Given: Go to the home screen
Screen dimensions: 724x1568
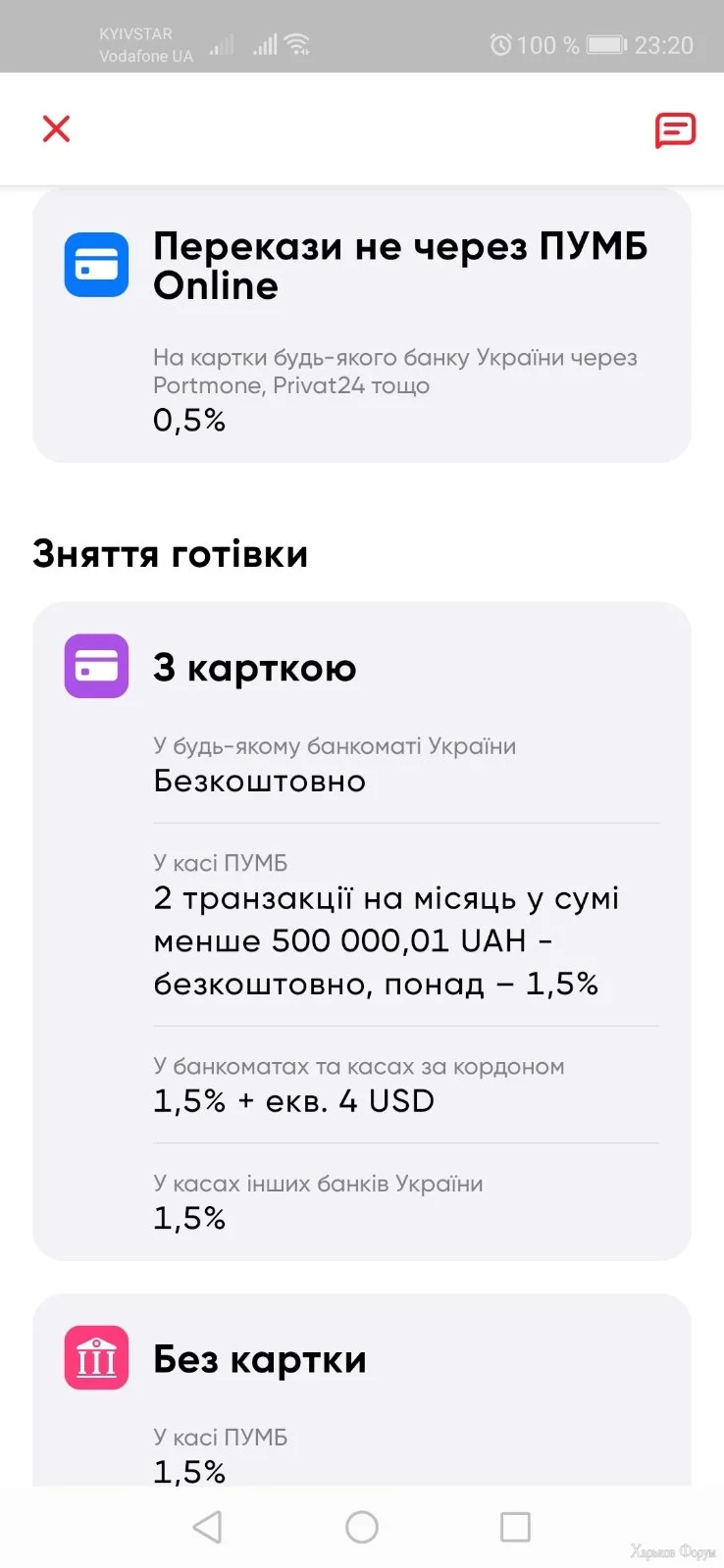Looking at the screenshot, I should pos(362,1526).
